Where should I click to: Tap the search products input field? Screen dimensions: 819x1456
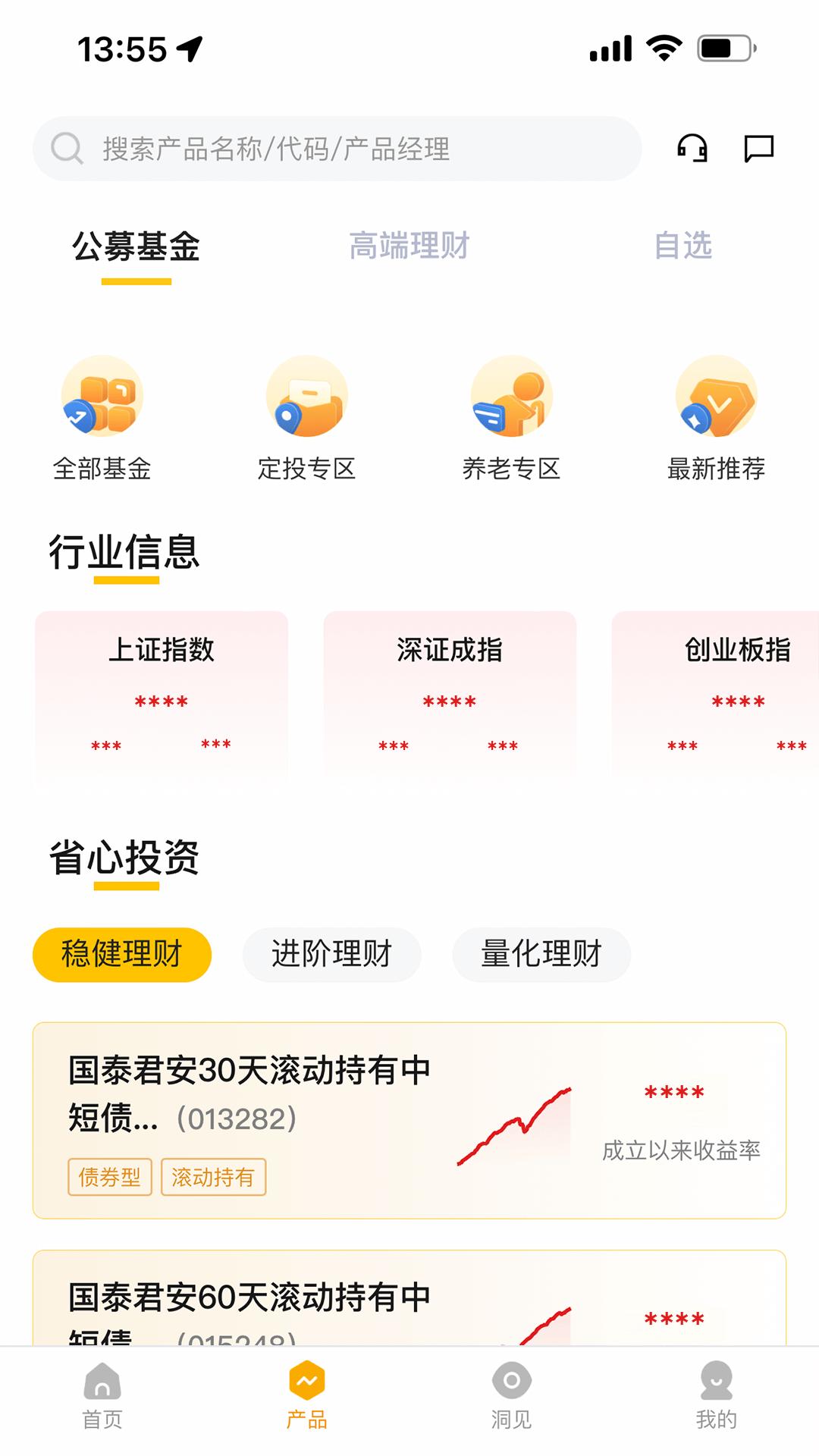(x=337, y=149)
